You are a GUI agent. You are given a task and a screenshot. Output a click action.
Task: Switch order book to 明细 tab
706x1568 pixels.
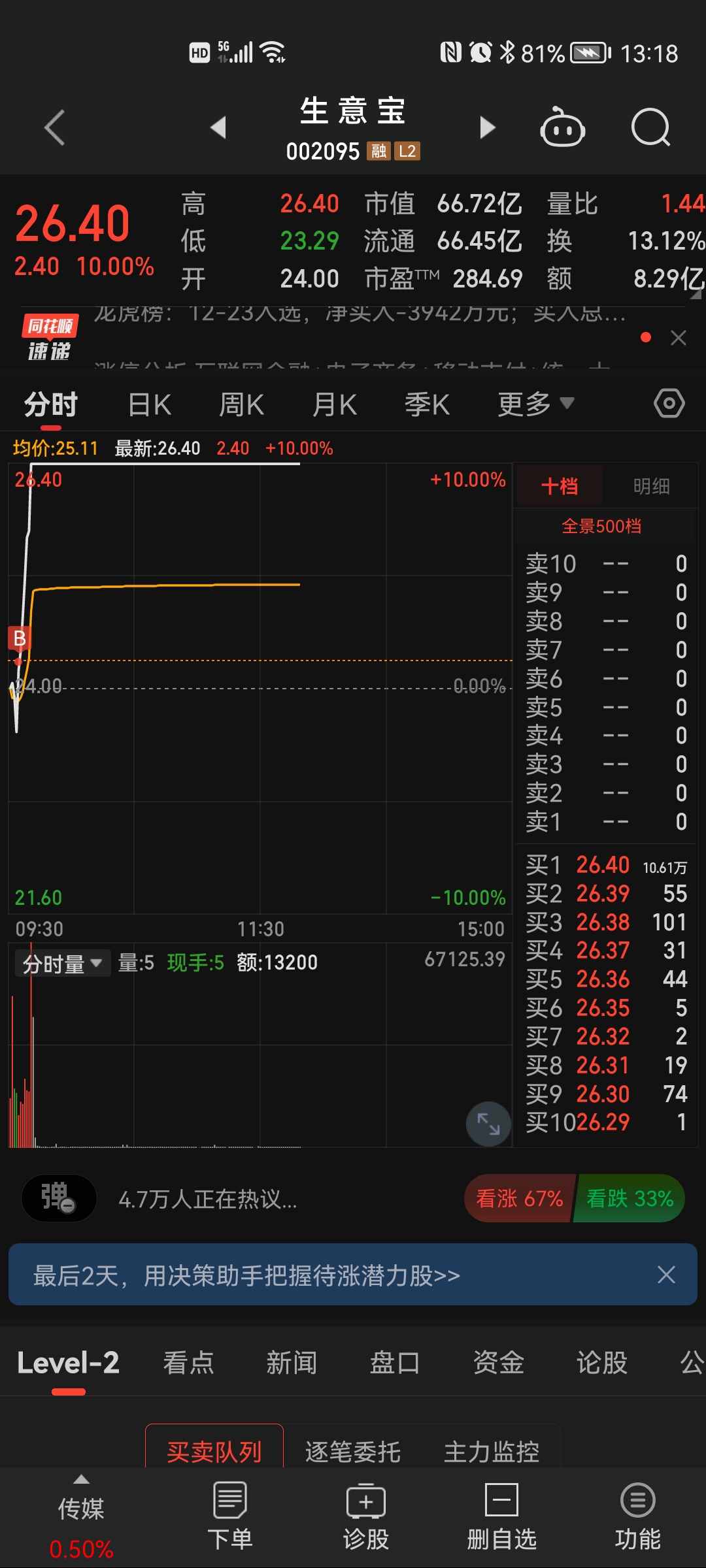tap(651, 486)
